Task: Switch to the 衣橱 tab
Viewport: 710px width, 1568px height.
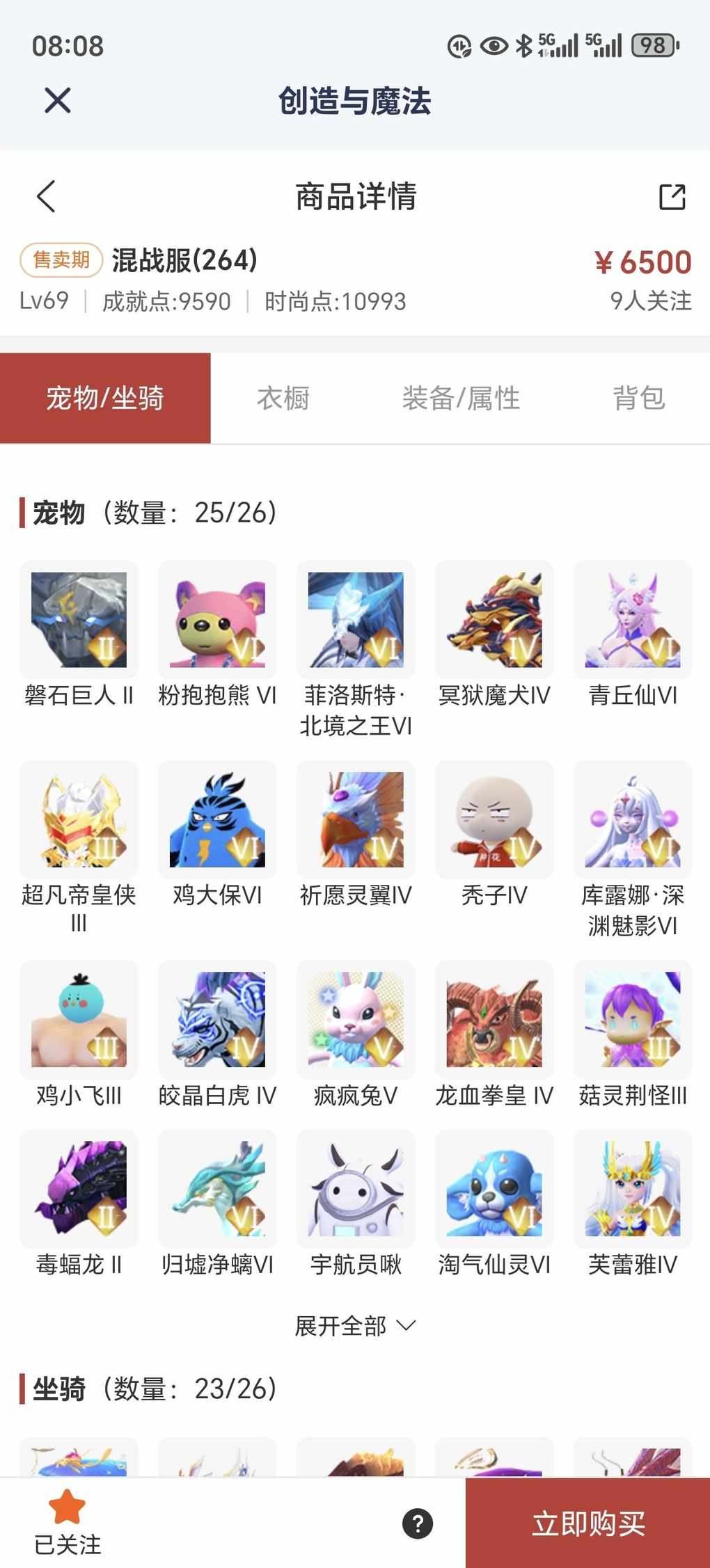Action: 283,399
